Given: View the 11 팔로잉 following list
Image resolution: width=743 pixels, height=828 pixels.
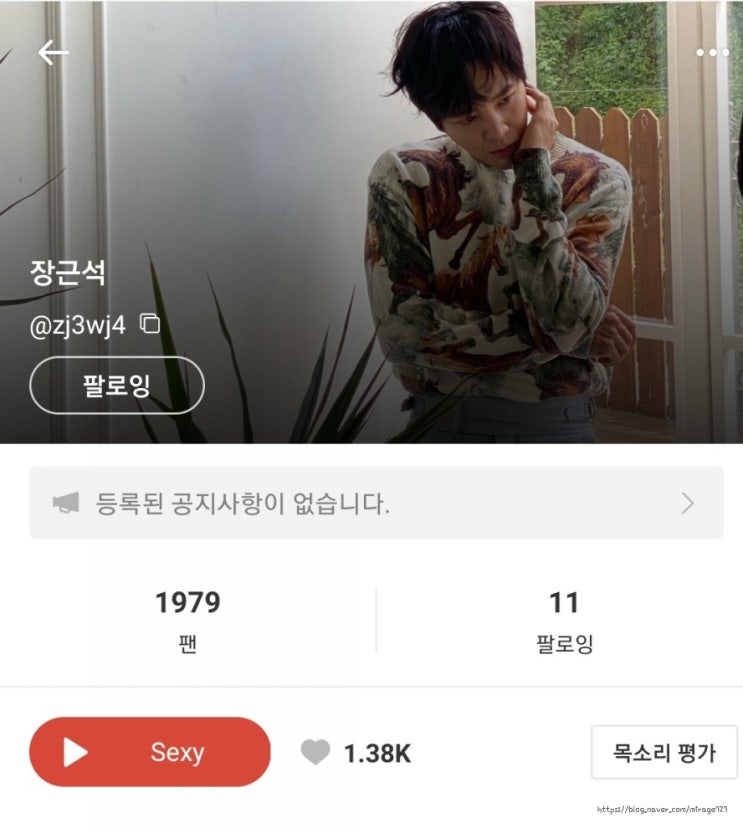Looking at the screenshot, I should pos(564,620).
